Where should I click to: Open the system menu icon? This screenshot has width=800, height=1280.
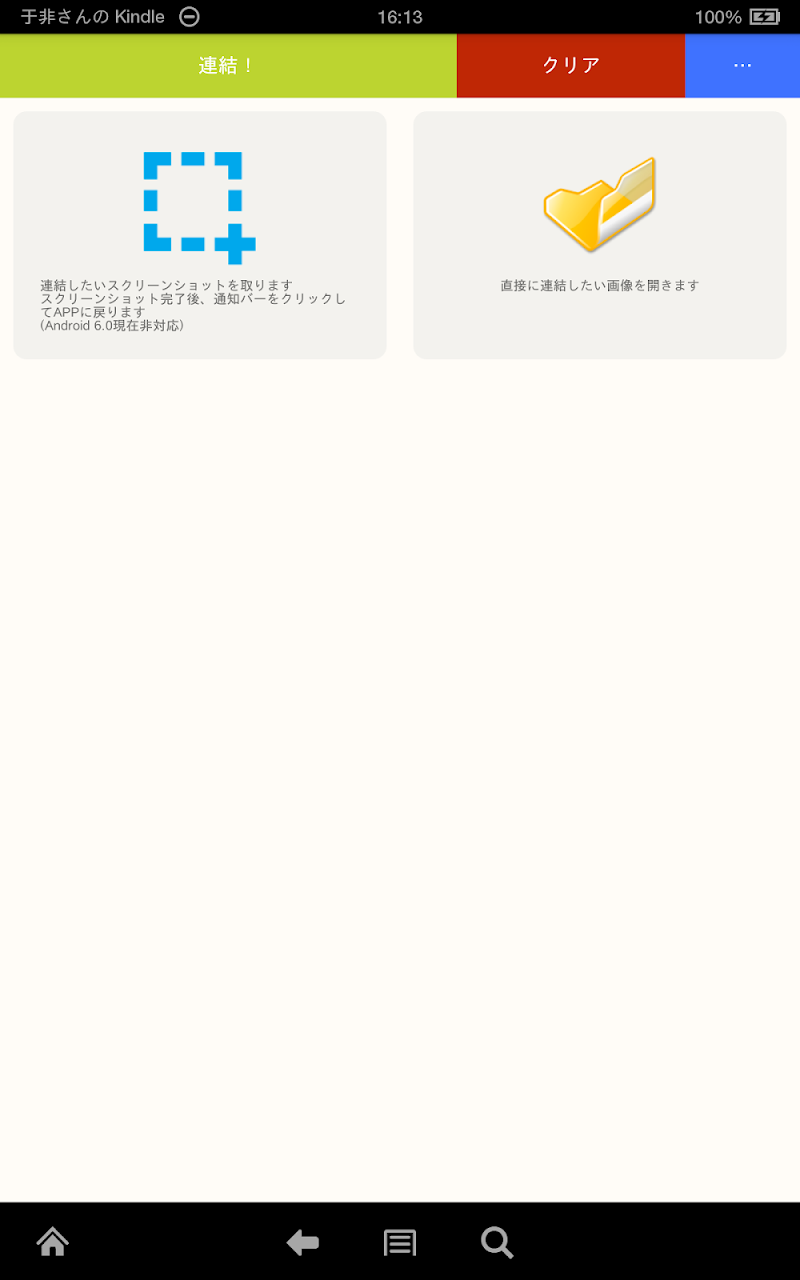pyautogui.click(x=400, y=1242)
